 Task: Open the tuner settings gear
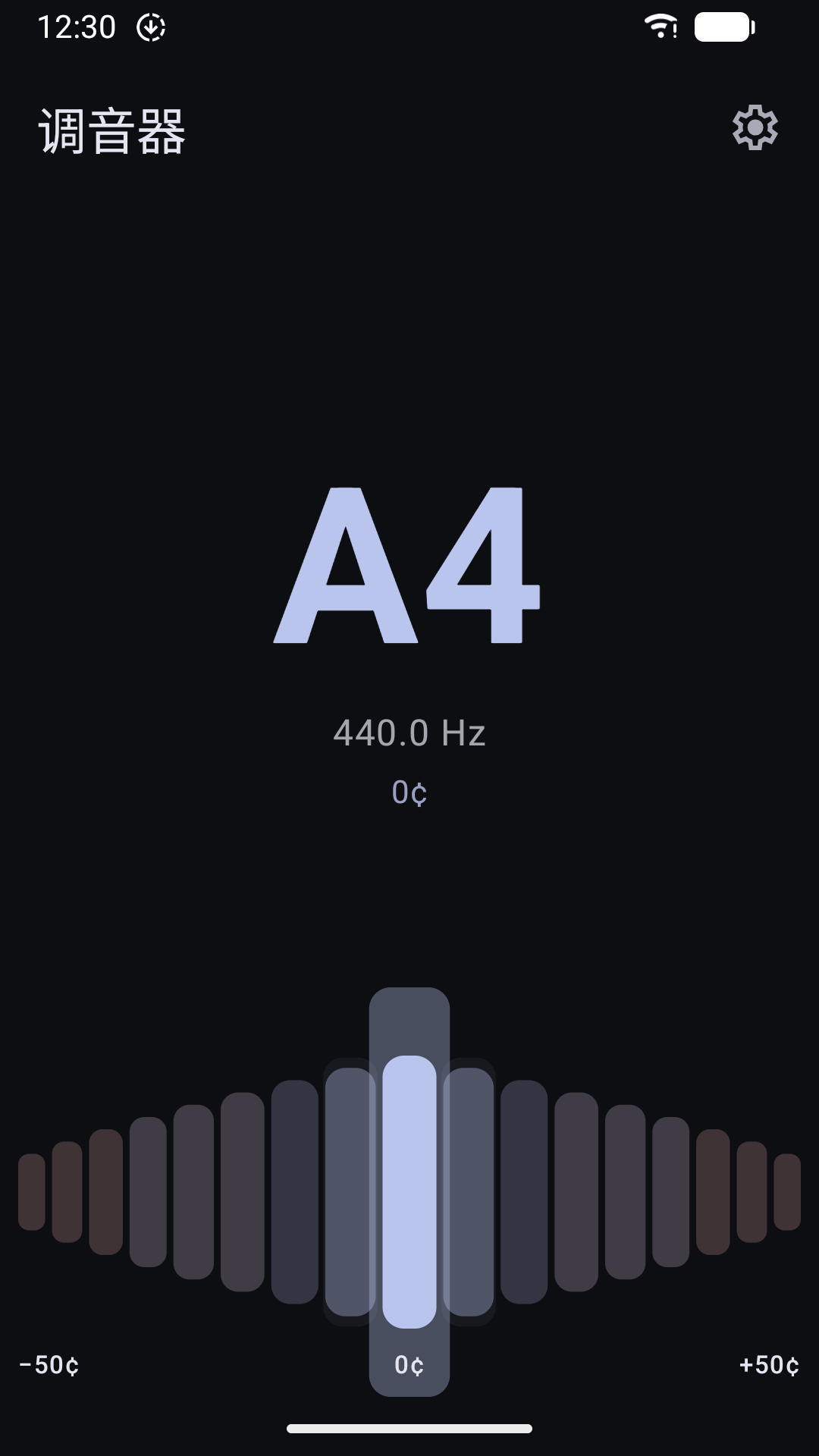[755, 127]
